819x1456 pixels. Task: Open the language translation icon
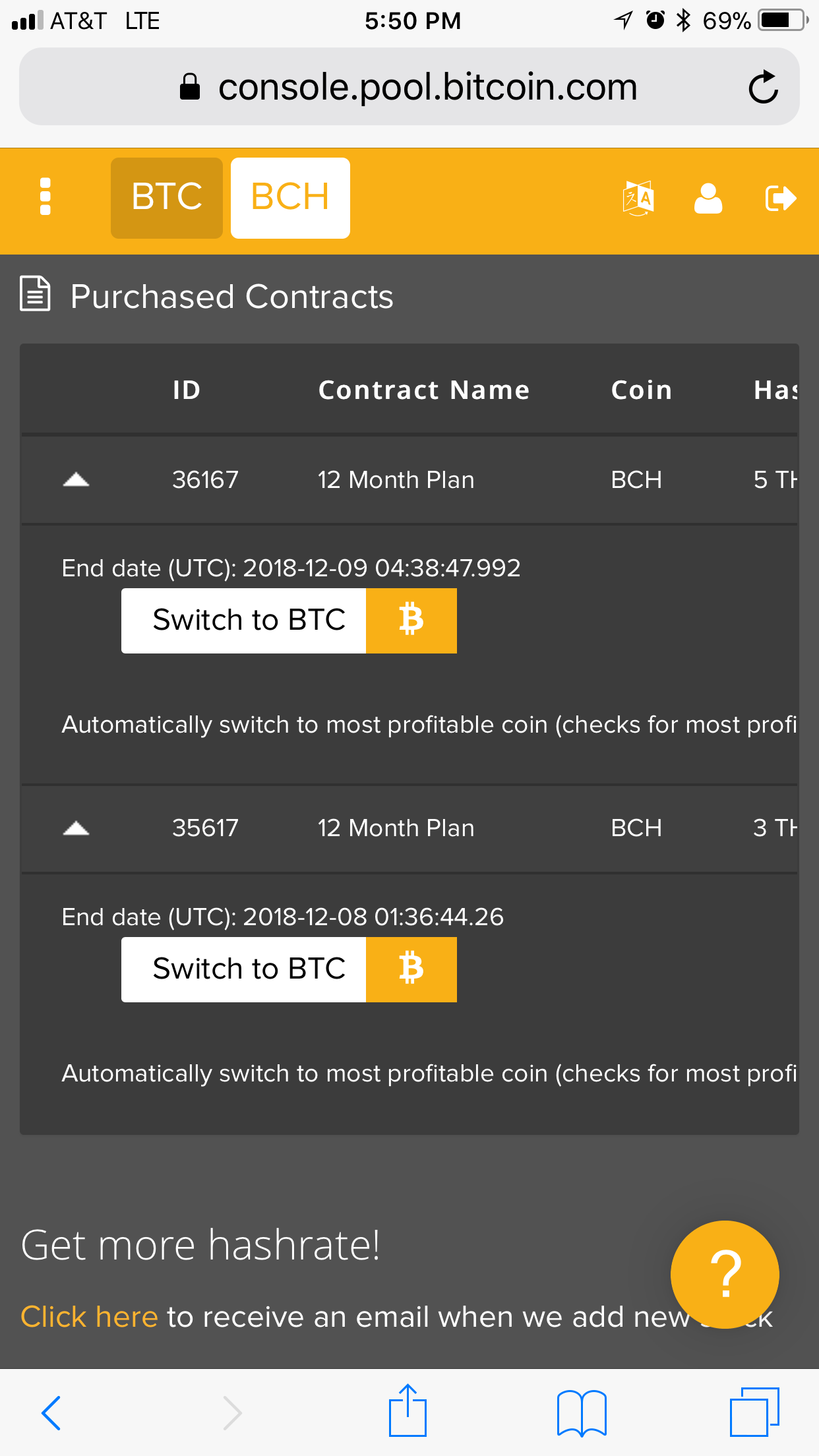tap(638, 198)
